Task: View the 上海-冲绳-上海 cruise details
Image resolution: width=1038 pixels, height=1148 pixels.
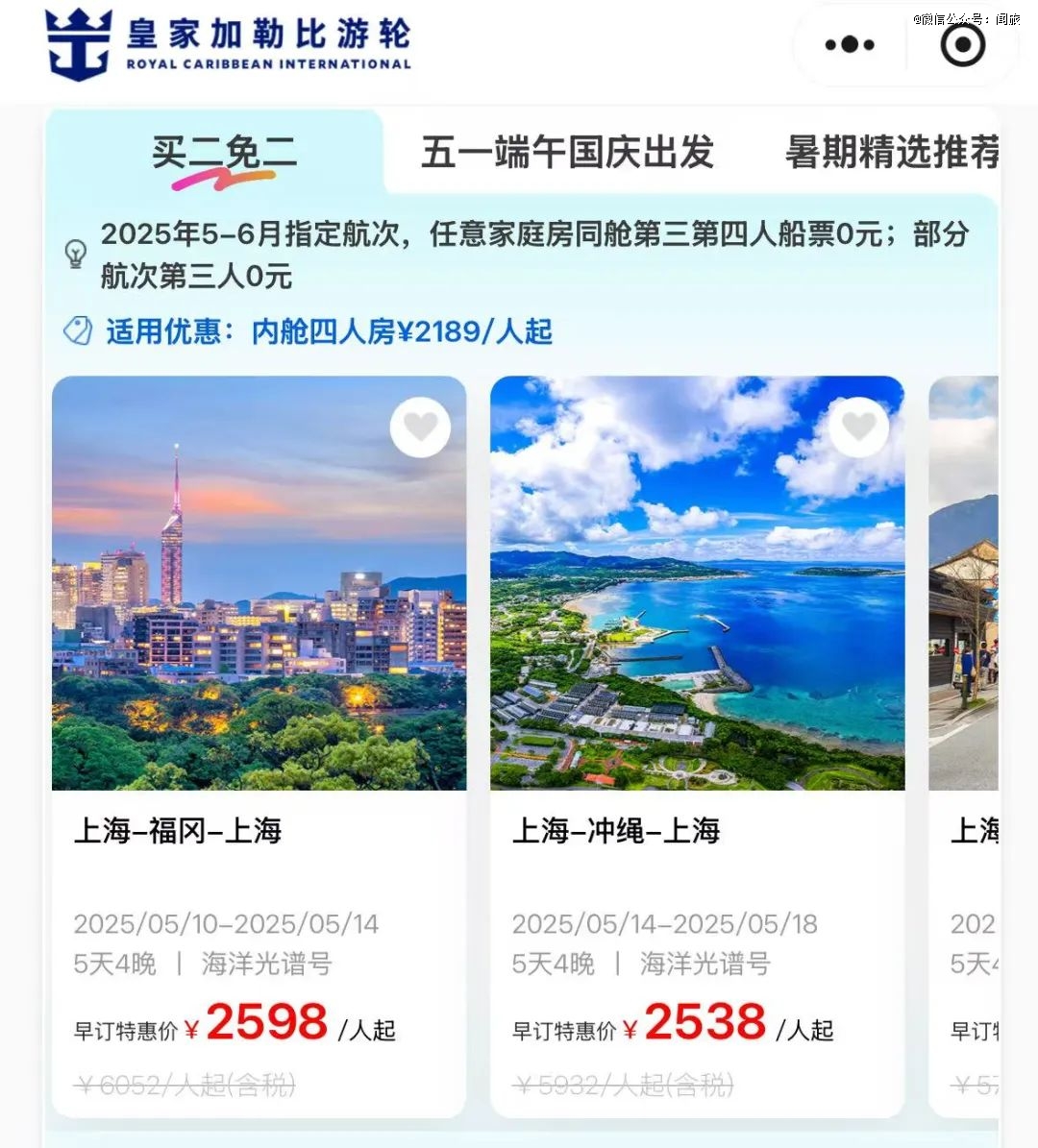Action: pos(697,830)
